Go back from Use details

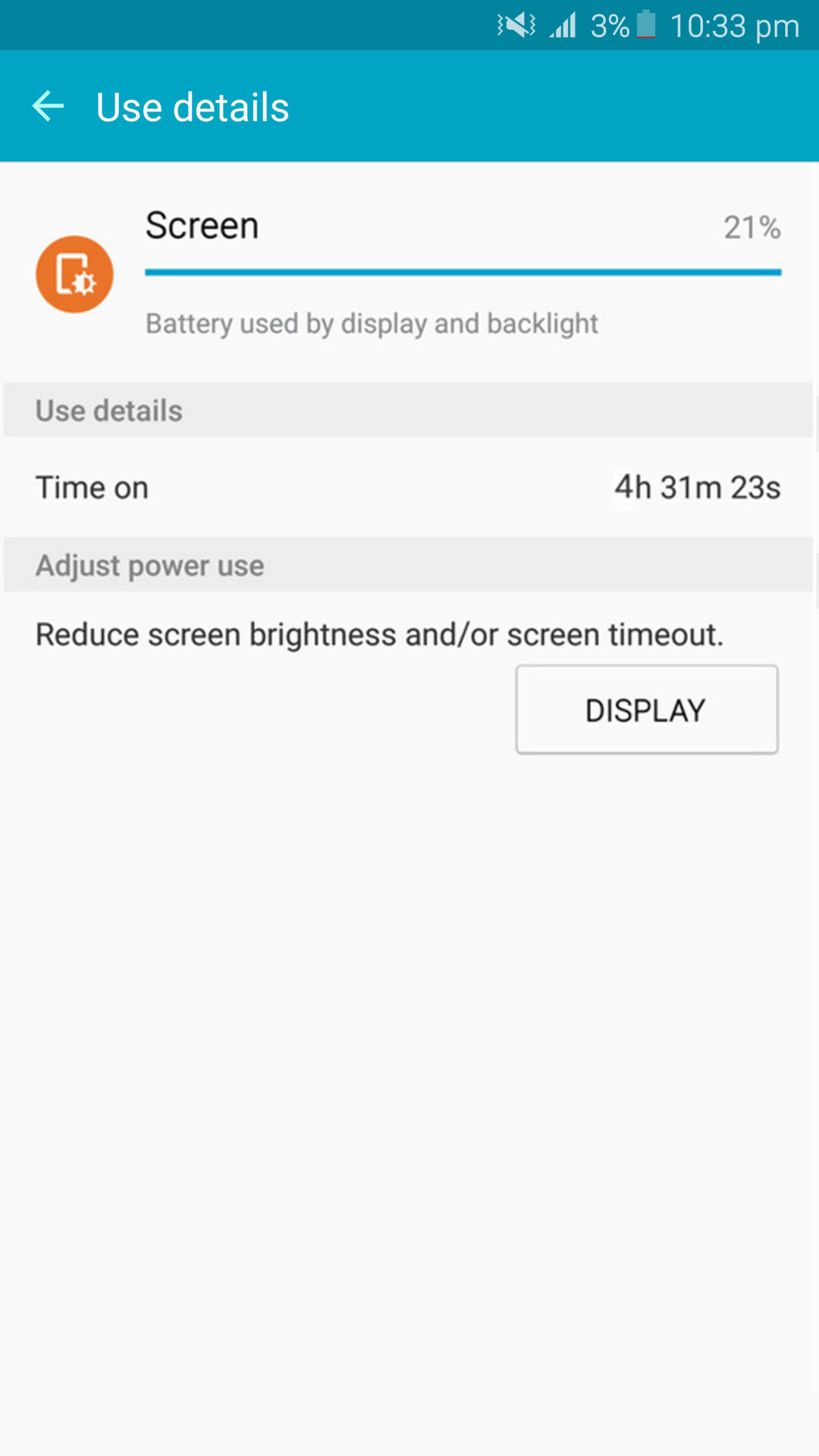pos(48,106)
